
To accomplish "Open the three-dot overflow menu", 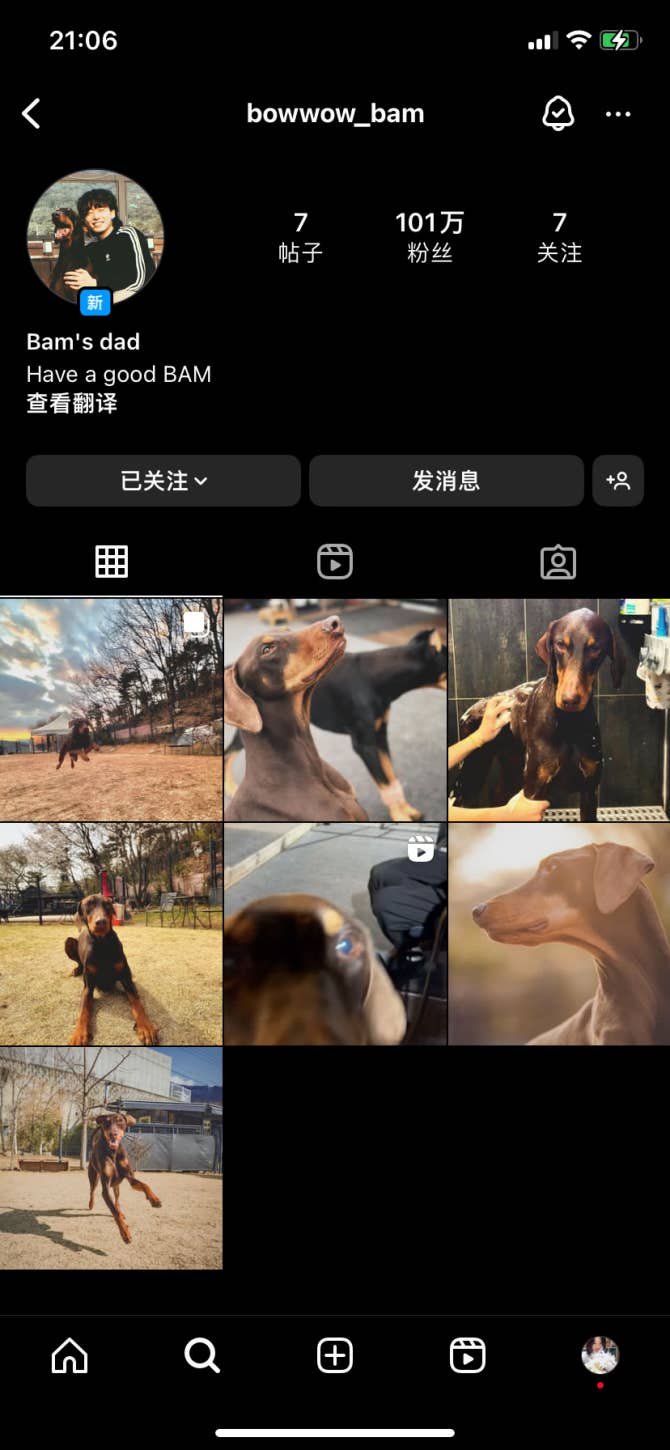I will pyautogui.click(x=618, y=113).
